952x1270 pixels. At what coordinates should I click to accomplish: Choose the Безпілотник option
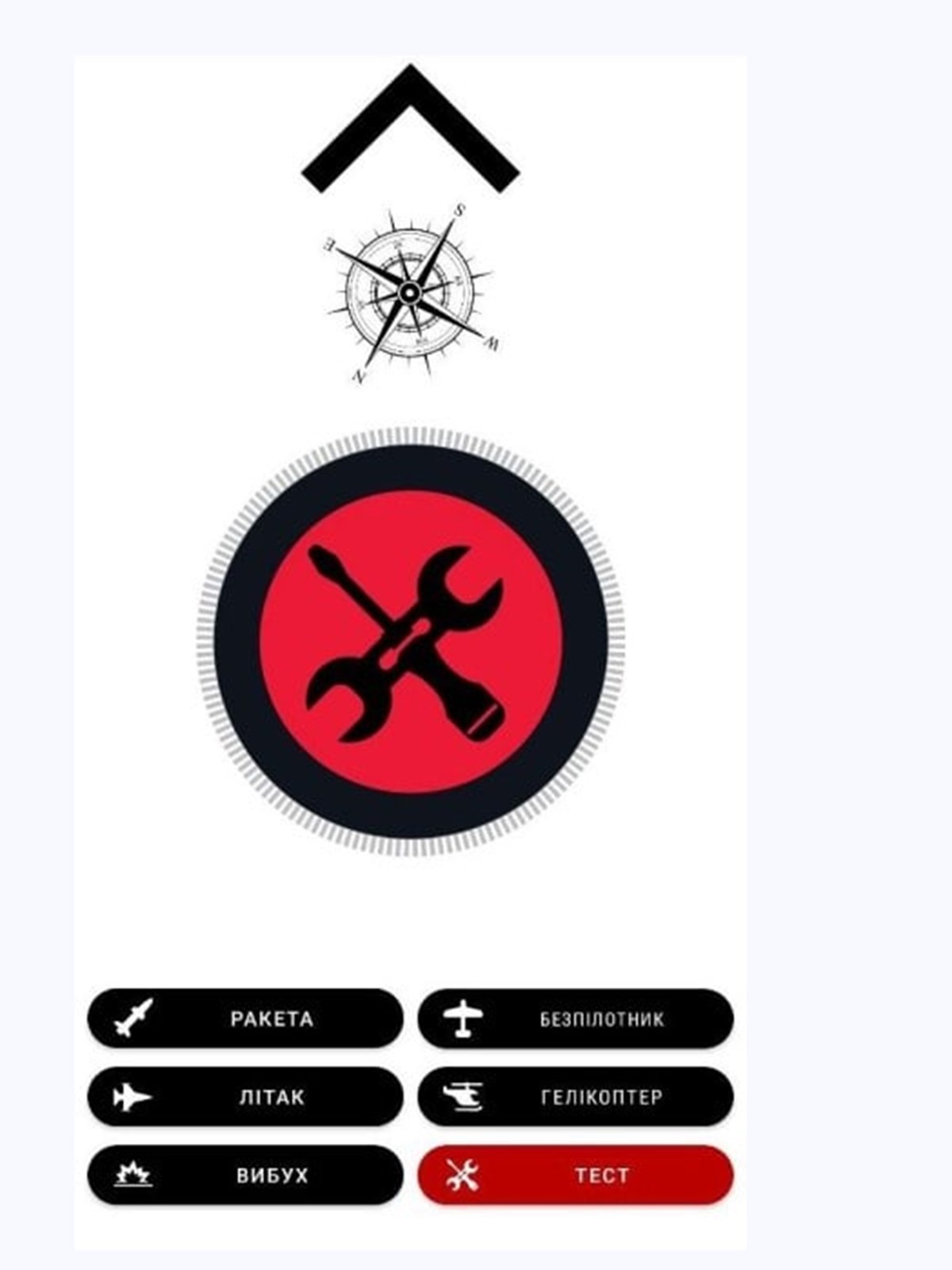(575, 1019)
